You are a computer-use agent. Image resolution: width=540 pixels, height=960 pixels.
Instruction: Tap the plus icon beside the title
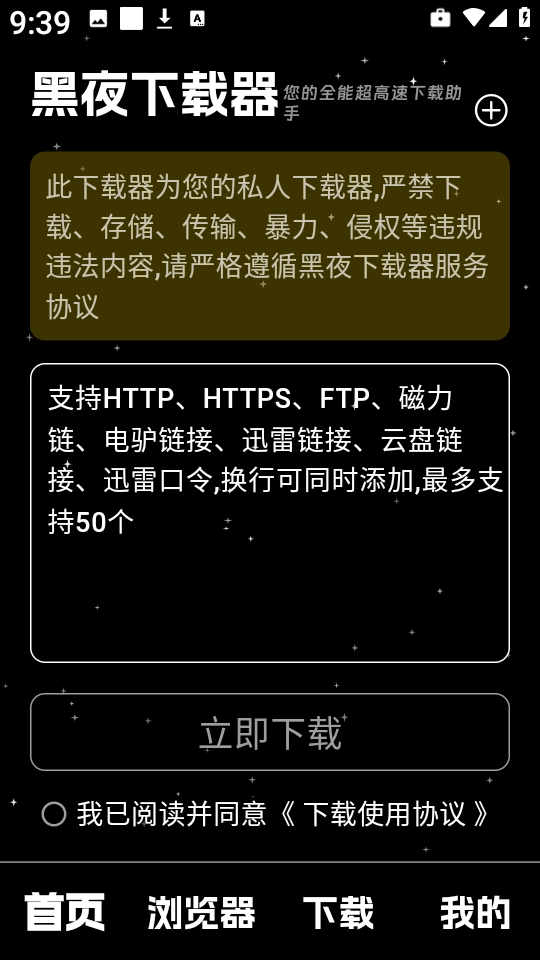tap(491, 111)
